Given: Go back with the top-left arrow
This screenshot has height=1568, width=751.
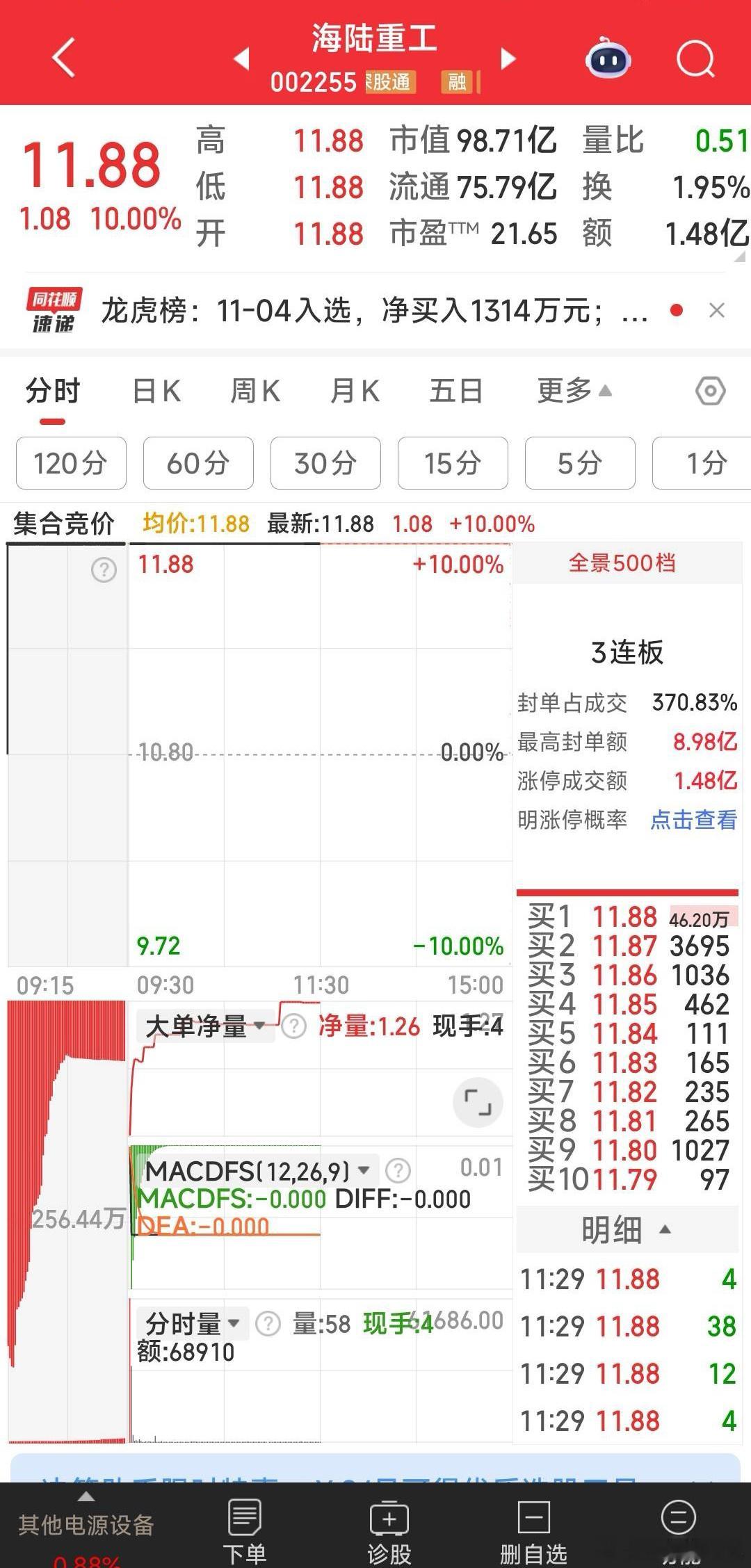Looking at the screenshot, I should (x=64, y=58).
